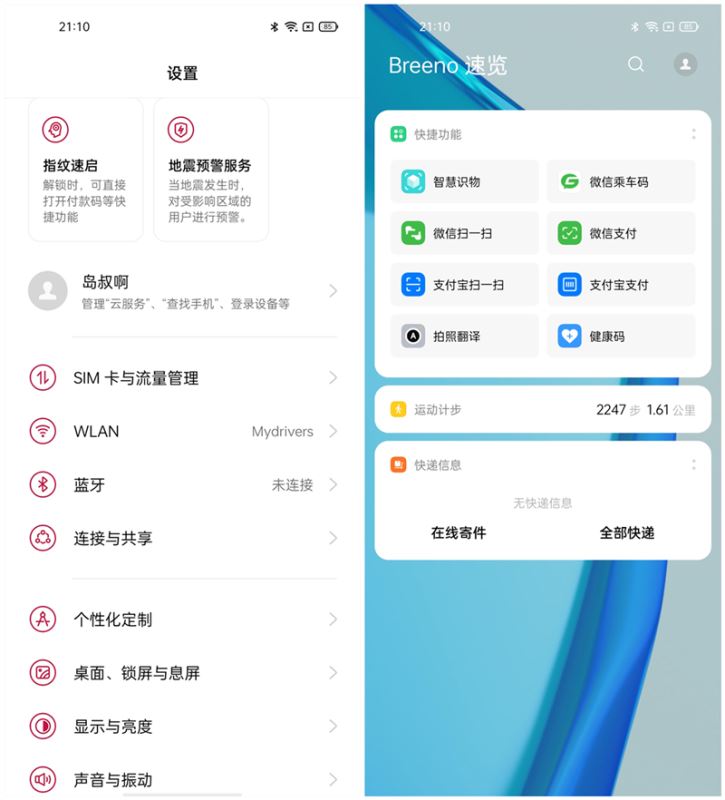Open the 地震预警服务 card

pyautogui.click(x=210, y=169)
